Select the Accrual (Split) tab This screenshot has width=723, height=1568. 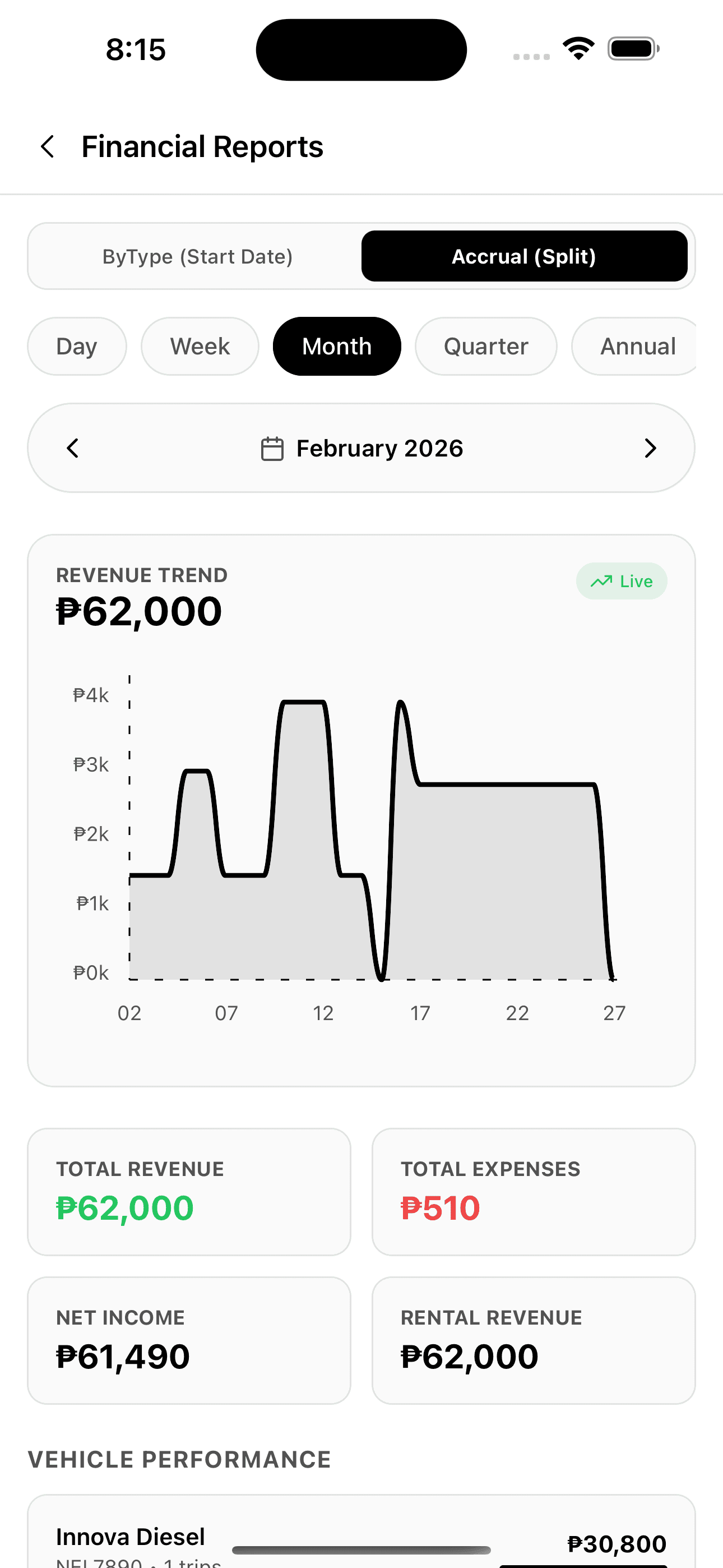[x=524, y=256]
